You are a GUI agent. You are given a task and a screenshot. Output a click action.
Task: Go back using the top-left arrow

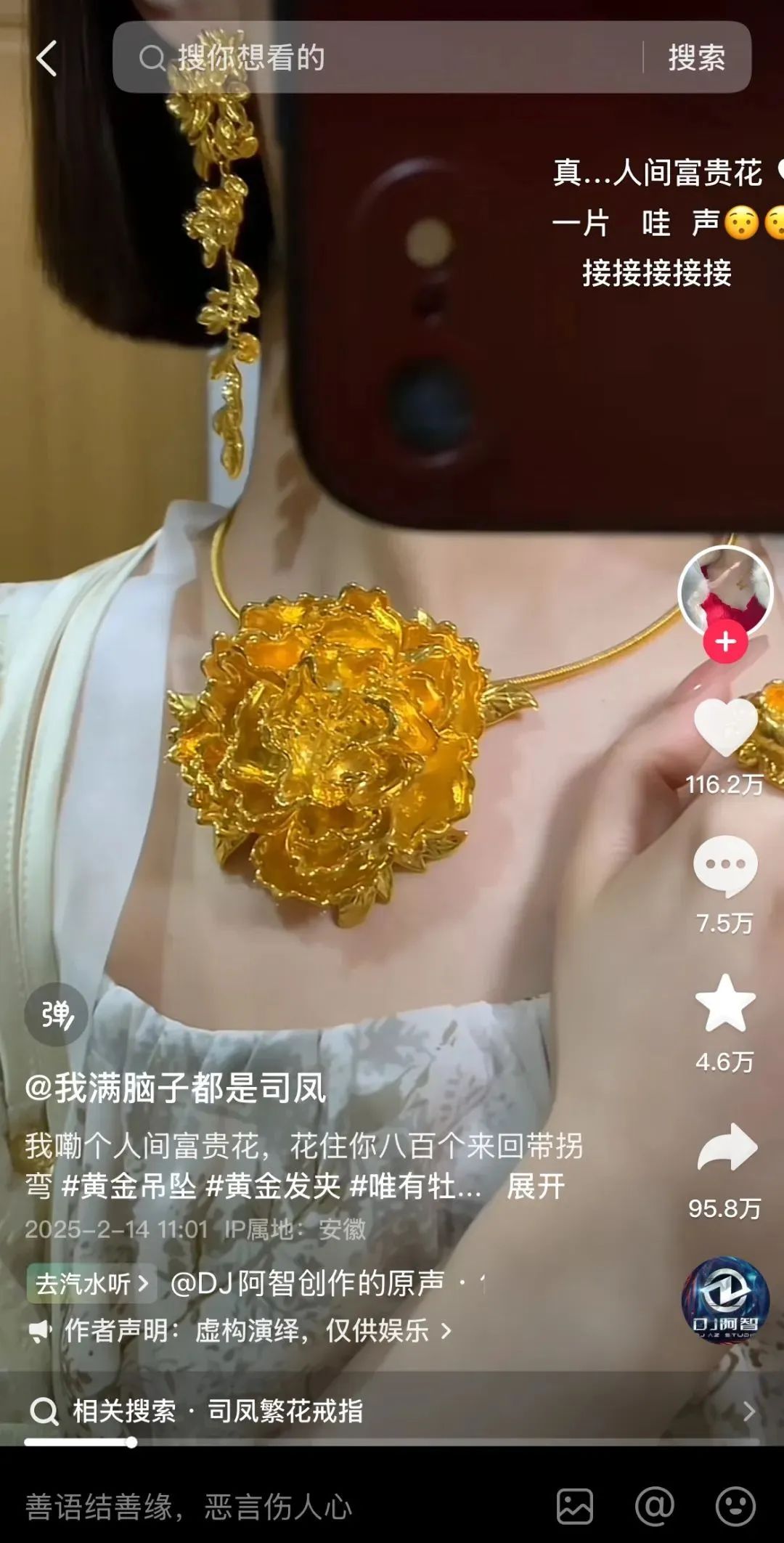46,58
